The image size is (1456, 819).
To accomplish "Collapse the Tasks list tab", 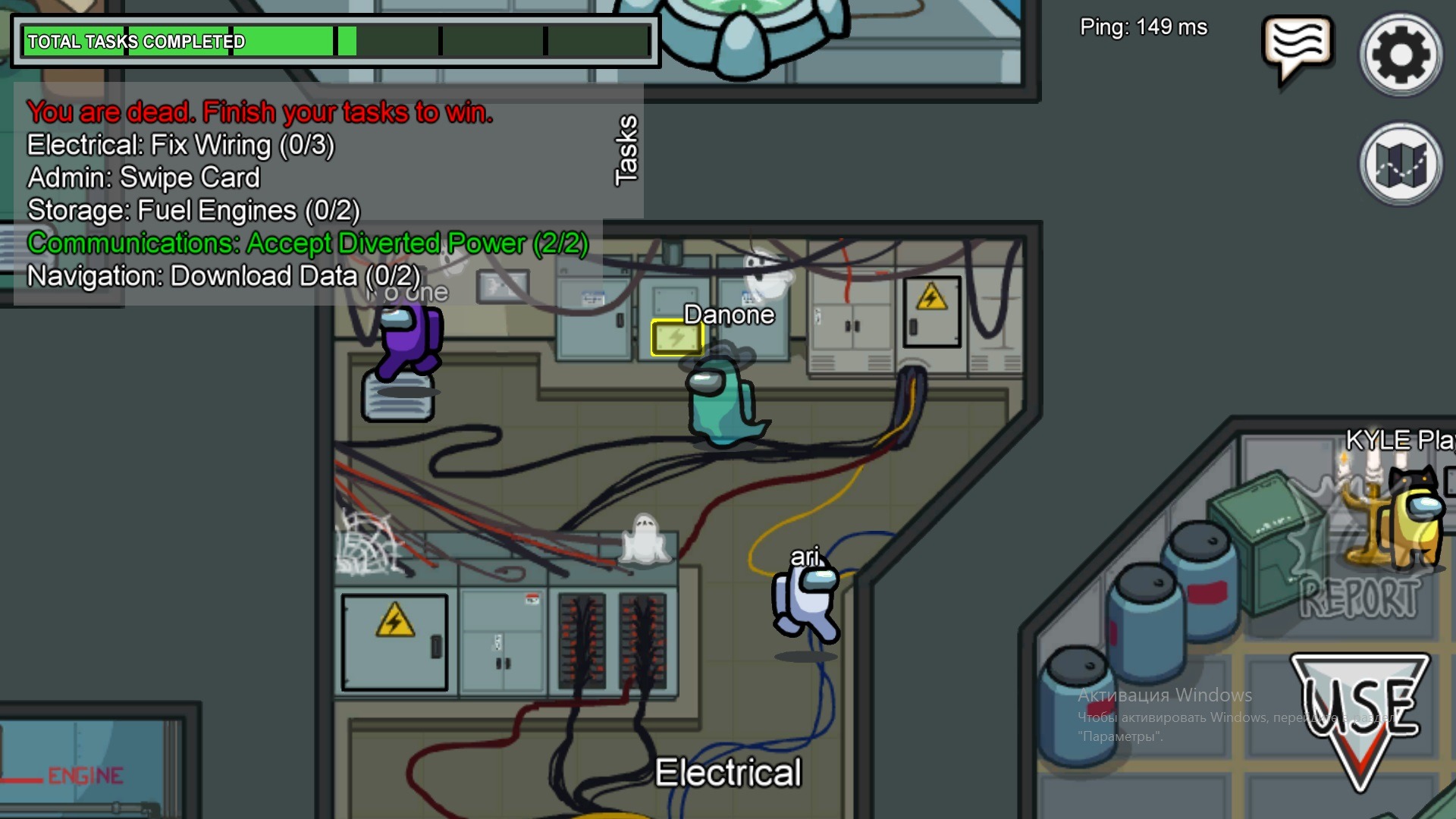I will (x=626, y=150).
